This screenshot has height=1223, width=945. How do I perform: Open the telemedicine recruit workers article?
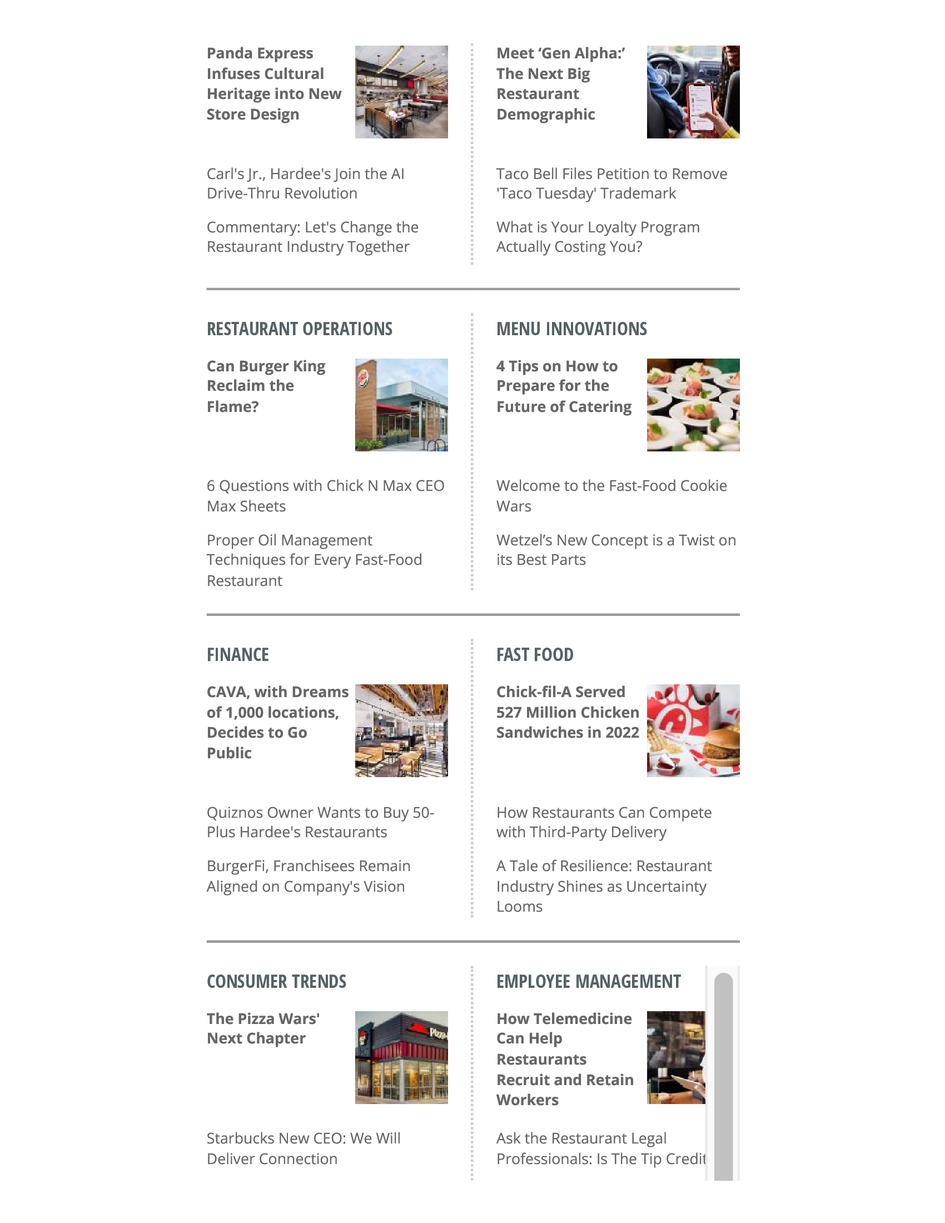[x=565, y=1059]
